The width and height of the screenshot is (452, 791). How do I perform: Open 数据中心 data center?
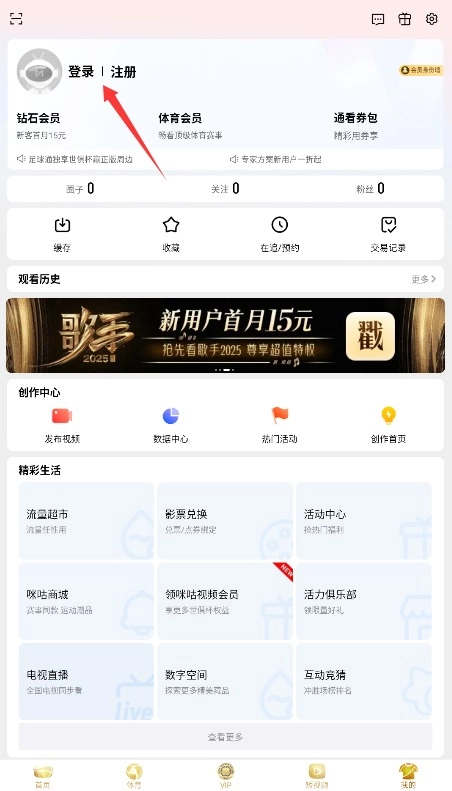click(x=171, y=425)
